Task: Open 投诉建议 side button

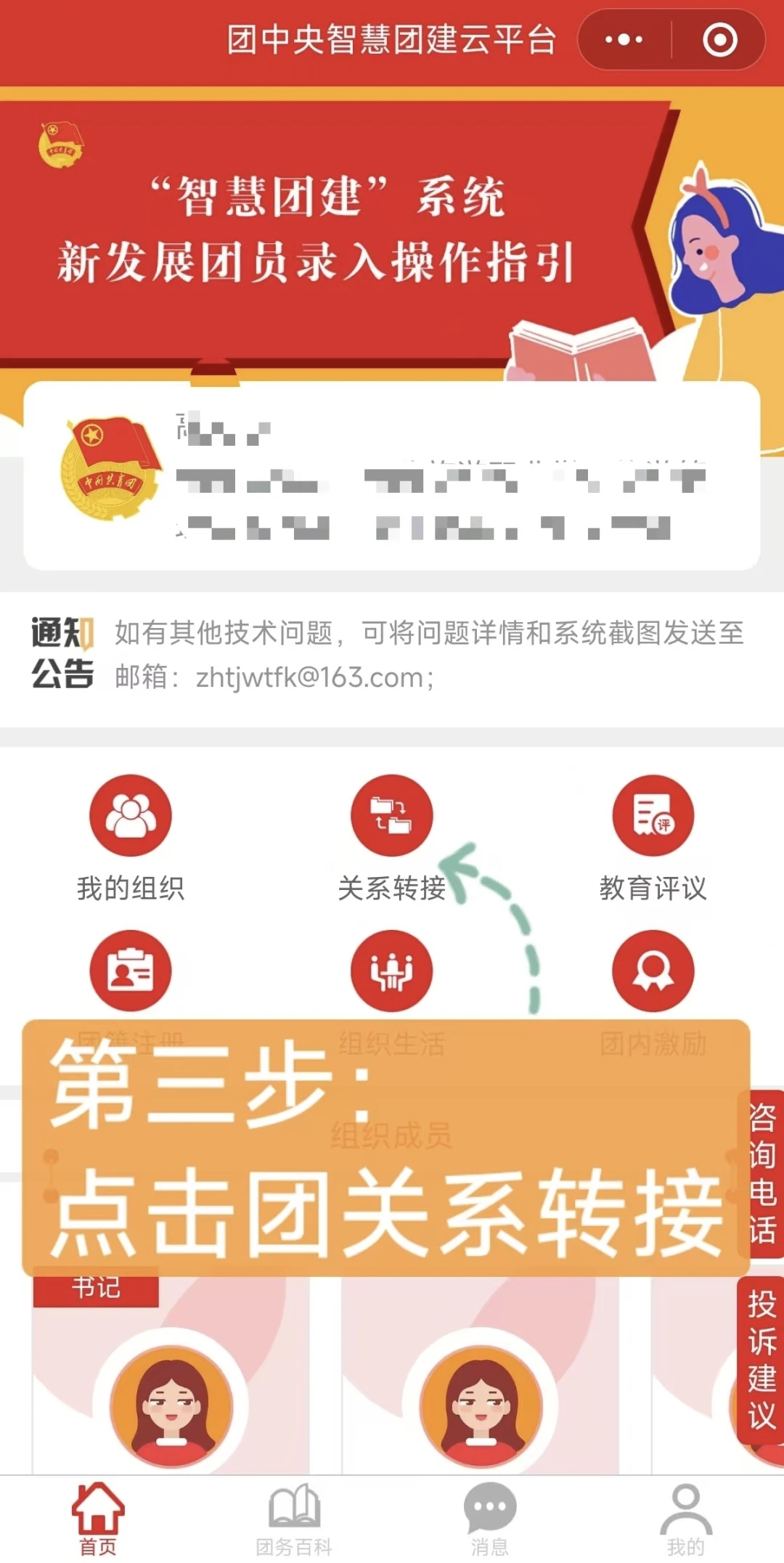Action: pos(761,1359)
